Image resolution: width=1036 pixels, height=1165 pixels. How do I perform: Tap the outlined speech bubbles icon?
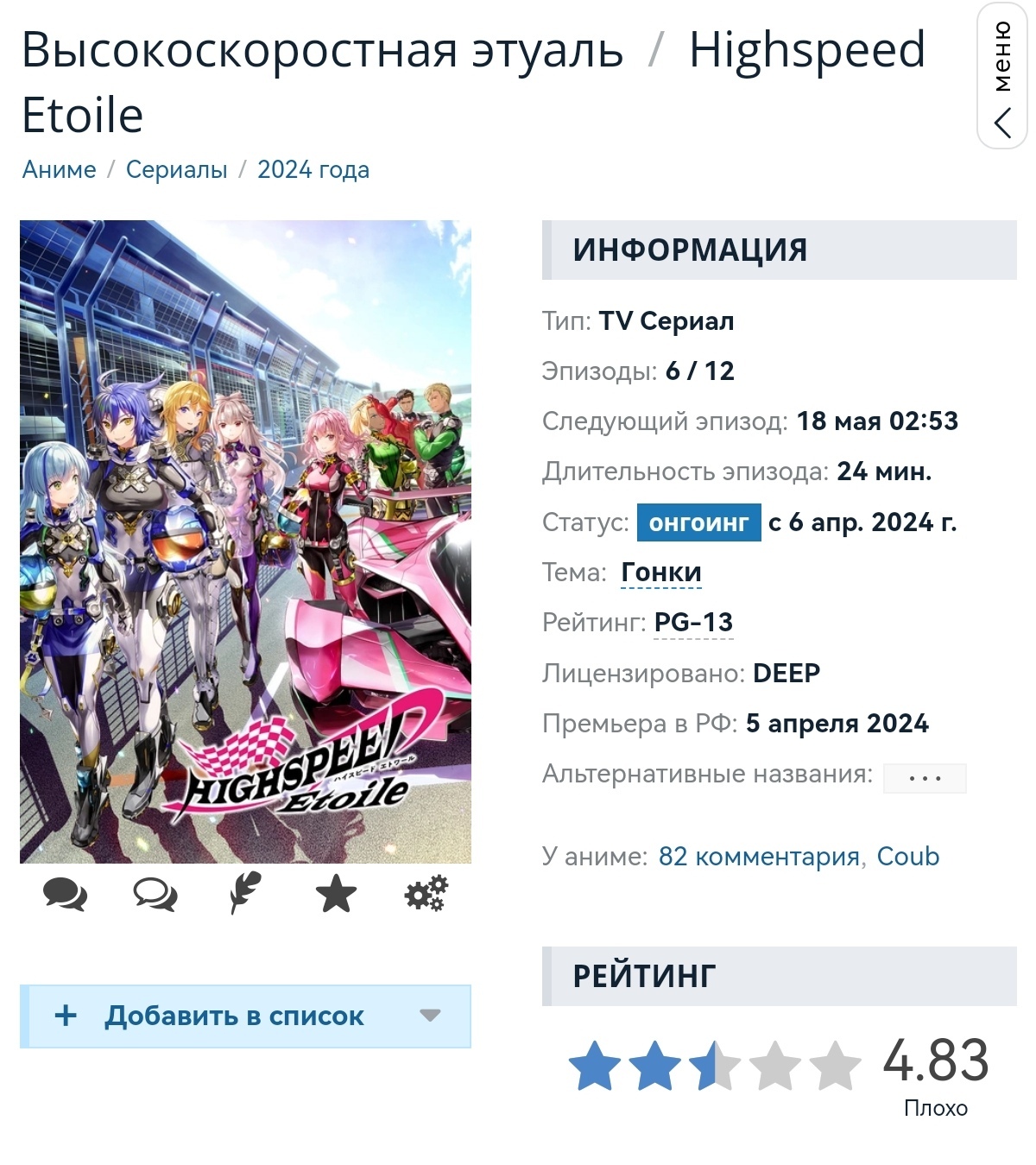tap(155, 894)
